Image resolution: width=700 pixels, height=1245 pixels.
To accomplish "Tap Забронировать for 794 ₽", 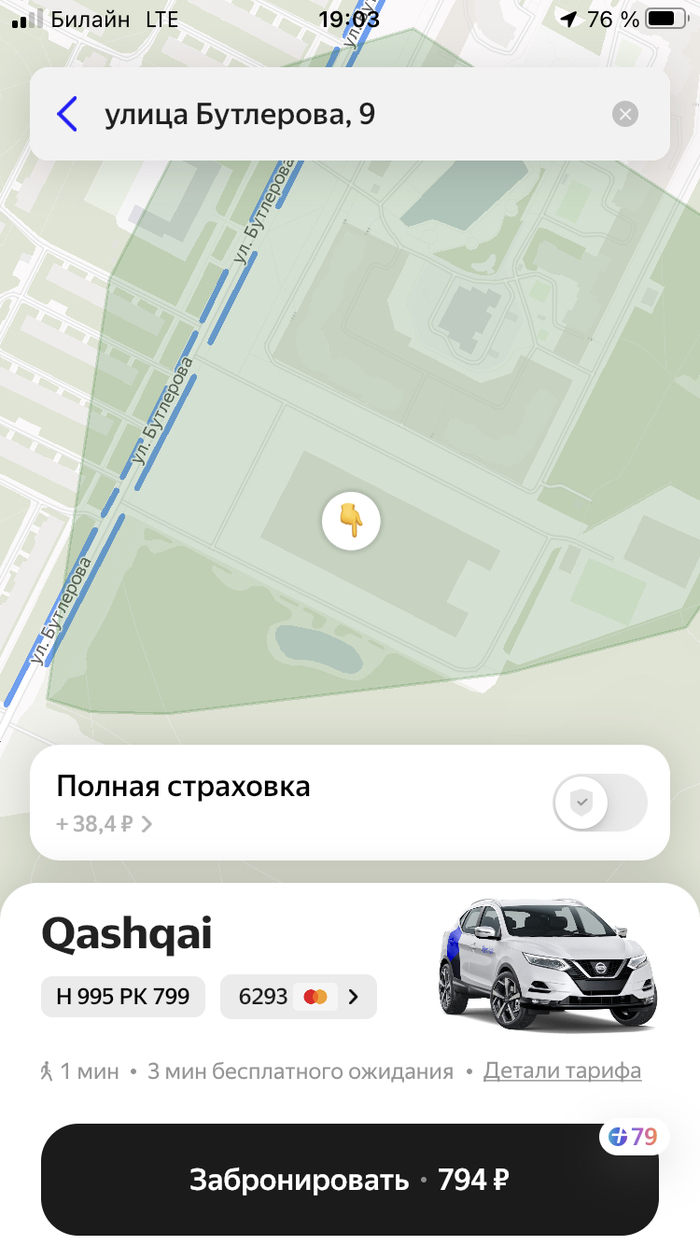I will tap(349, 1180).
